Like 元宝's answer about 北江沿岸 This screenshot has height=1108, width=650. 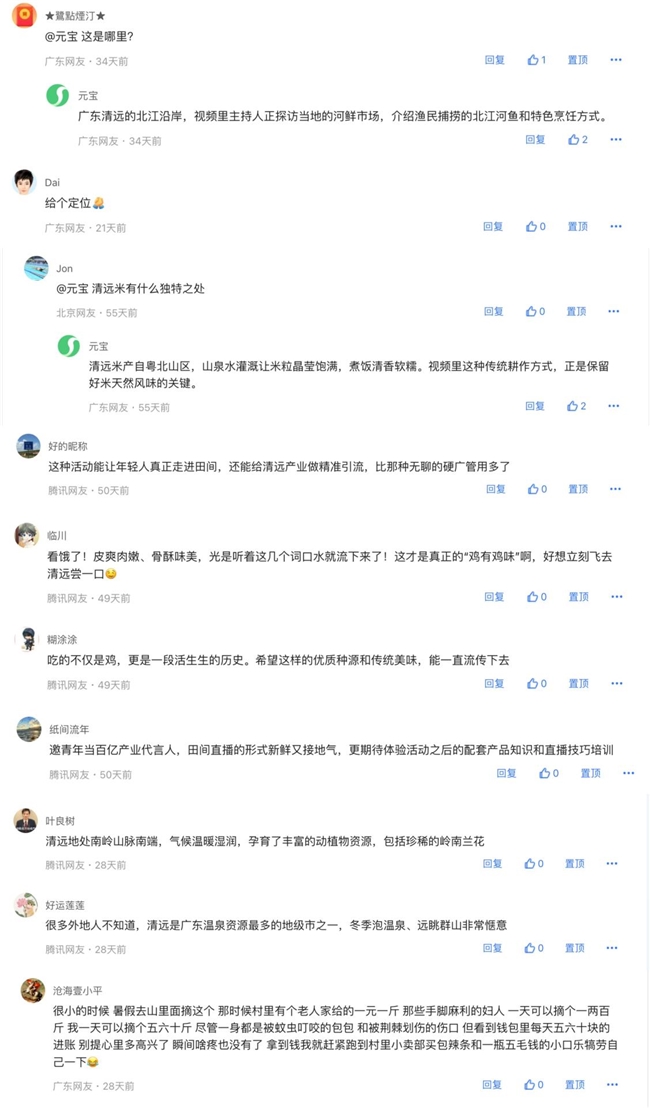[577, 140]
